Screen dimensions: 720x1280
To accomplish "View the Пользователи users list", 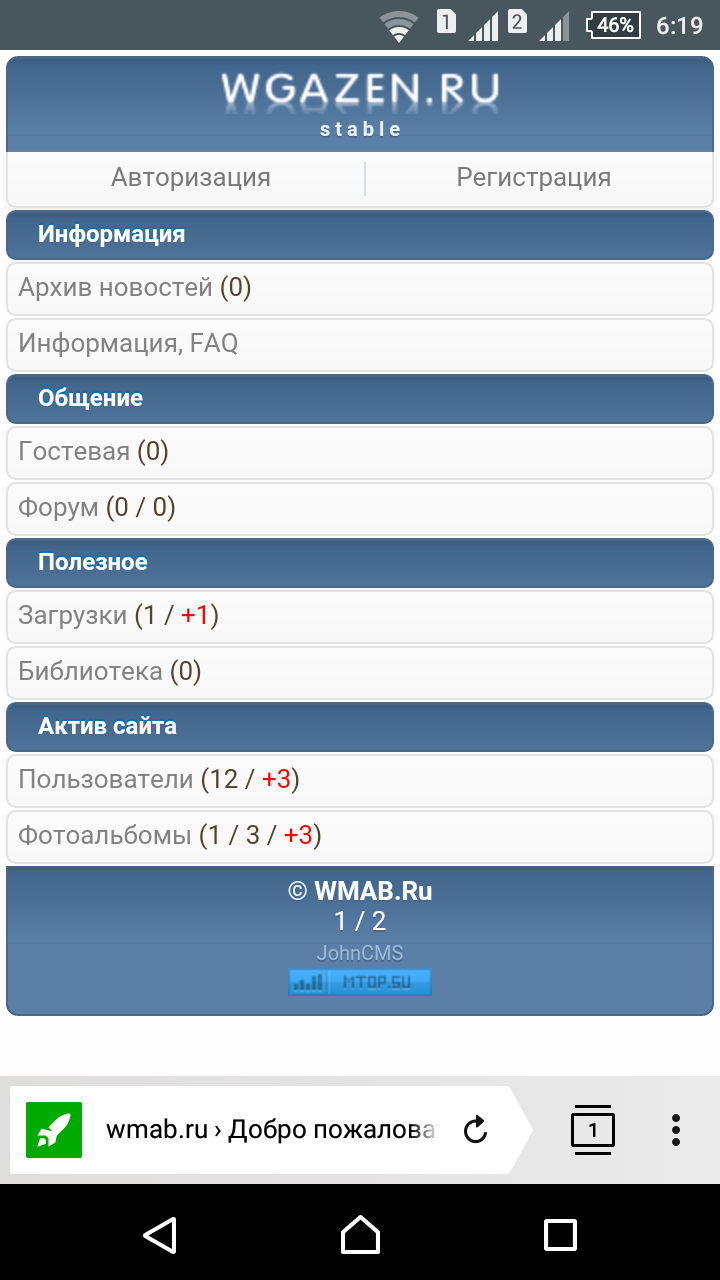I will 106,780.
